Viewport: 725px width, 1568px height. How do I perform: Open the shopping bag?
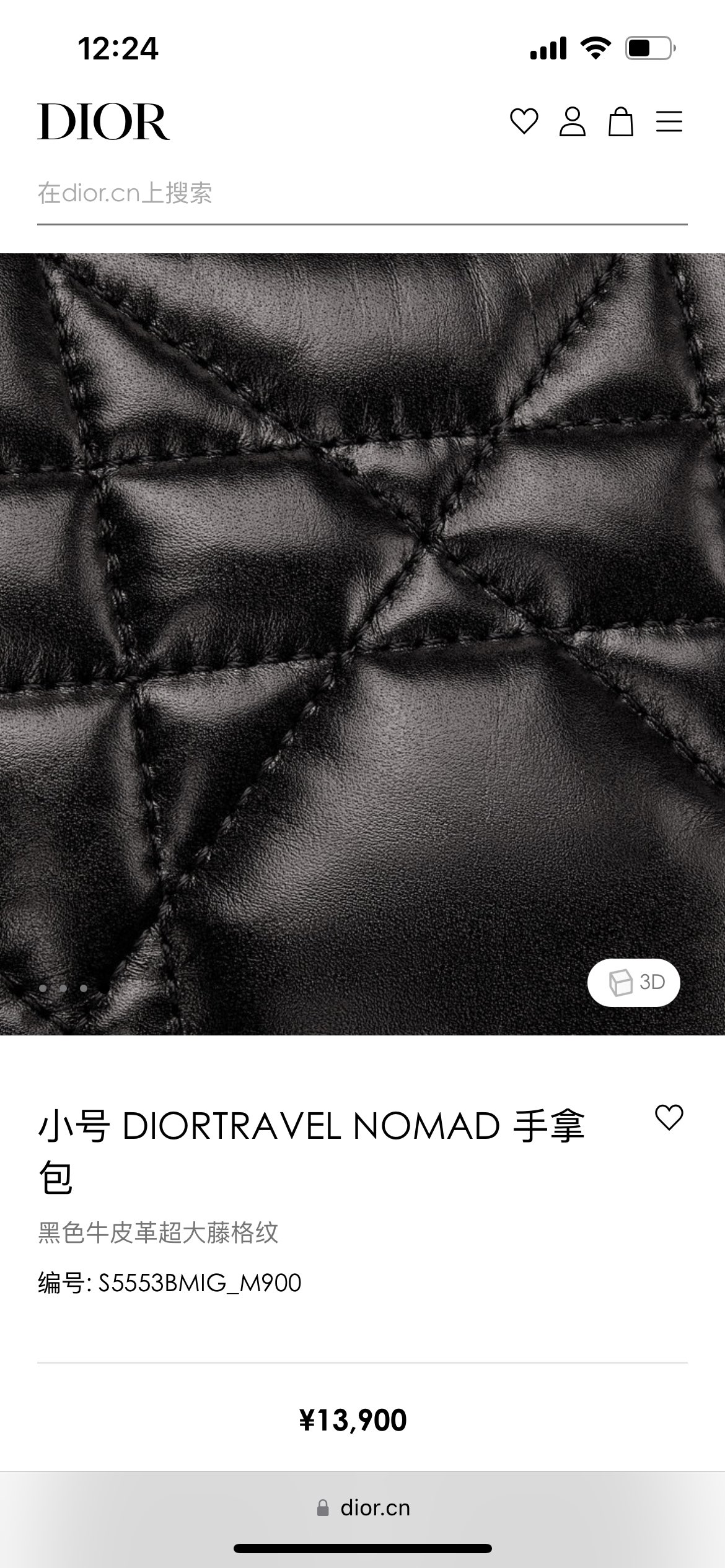(x=620, y=121)
